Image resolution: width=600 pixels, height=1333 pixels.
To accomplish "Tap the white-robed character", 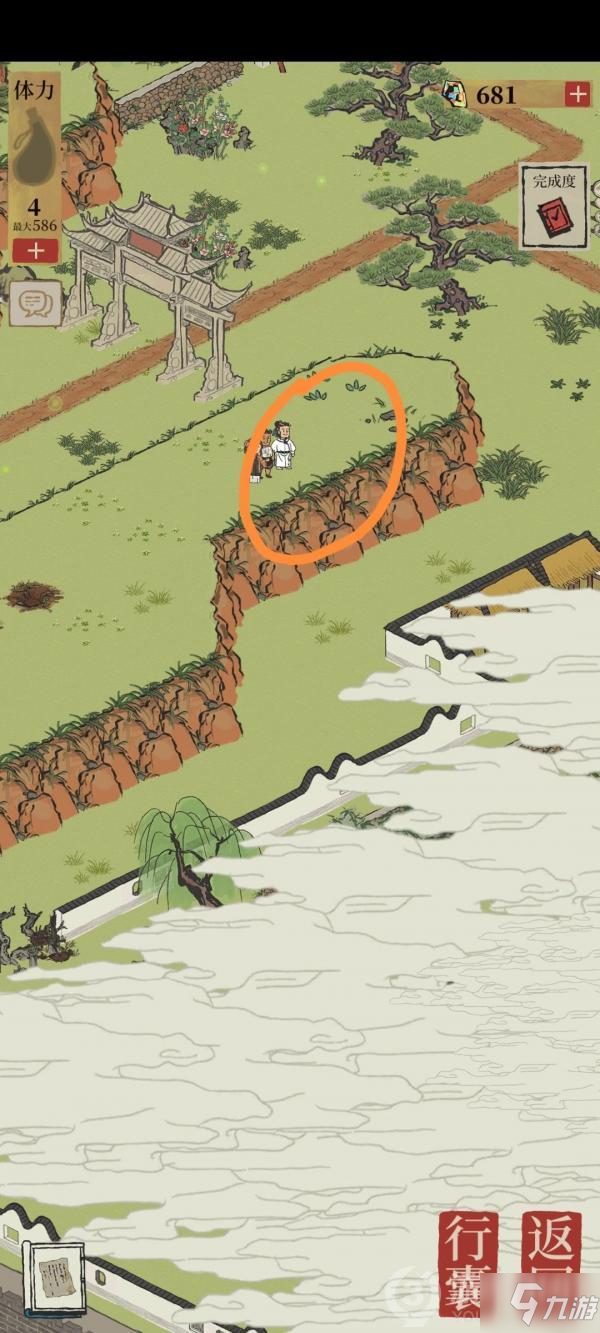I will pyautogui.click(x=283, y=445).
